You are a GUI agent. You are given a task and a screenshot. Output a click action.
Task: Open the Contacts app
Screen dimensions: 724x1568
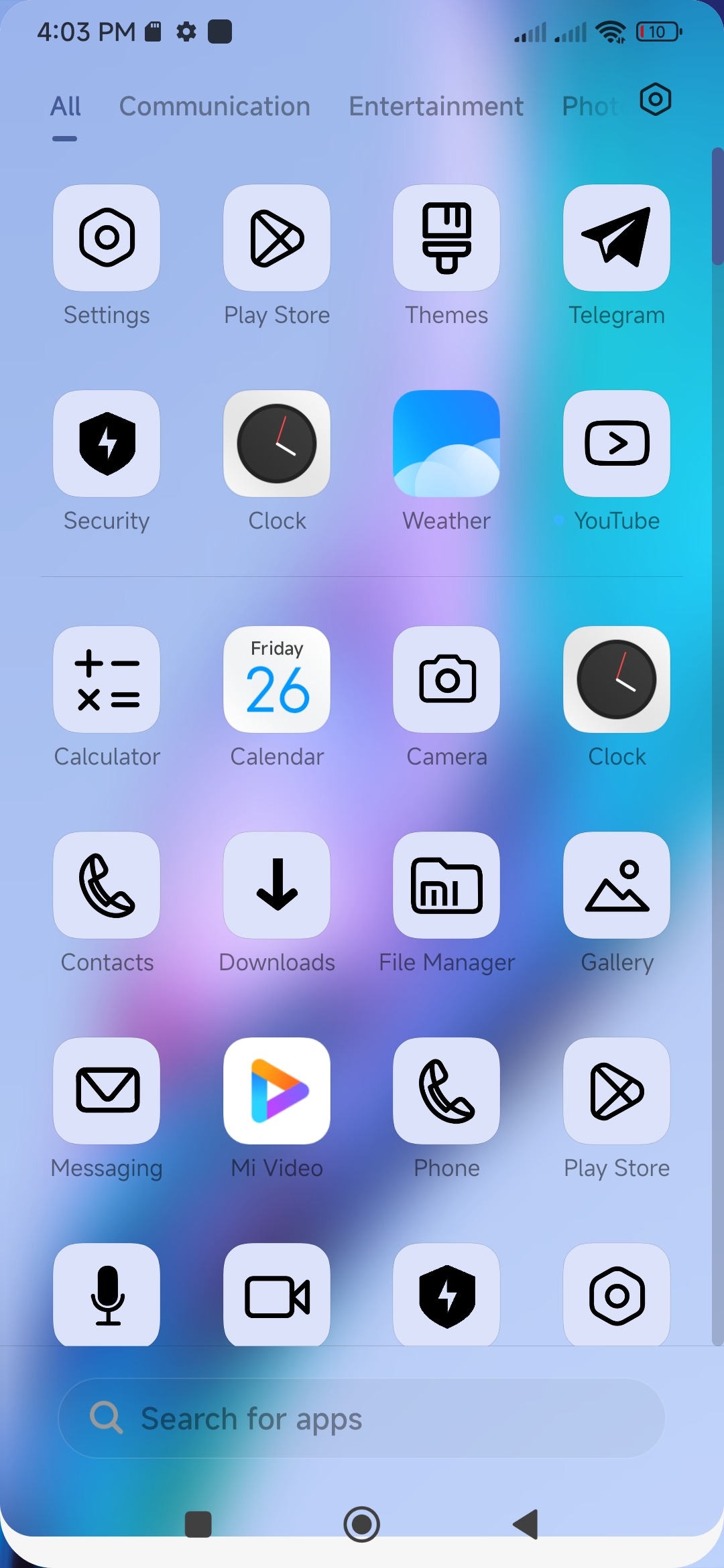pos(107,885)
